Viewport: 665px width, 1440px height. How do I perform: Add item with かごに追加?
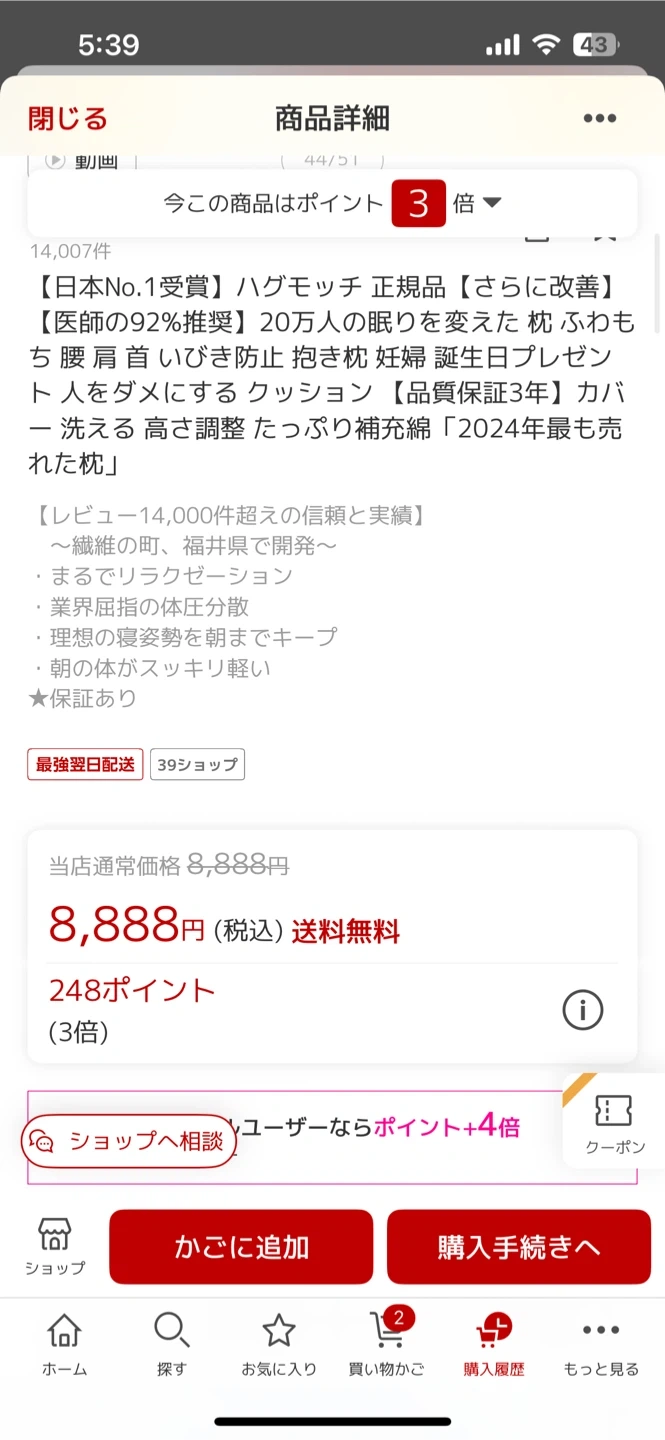tap(241, 1247)
